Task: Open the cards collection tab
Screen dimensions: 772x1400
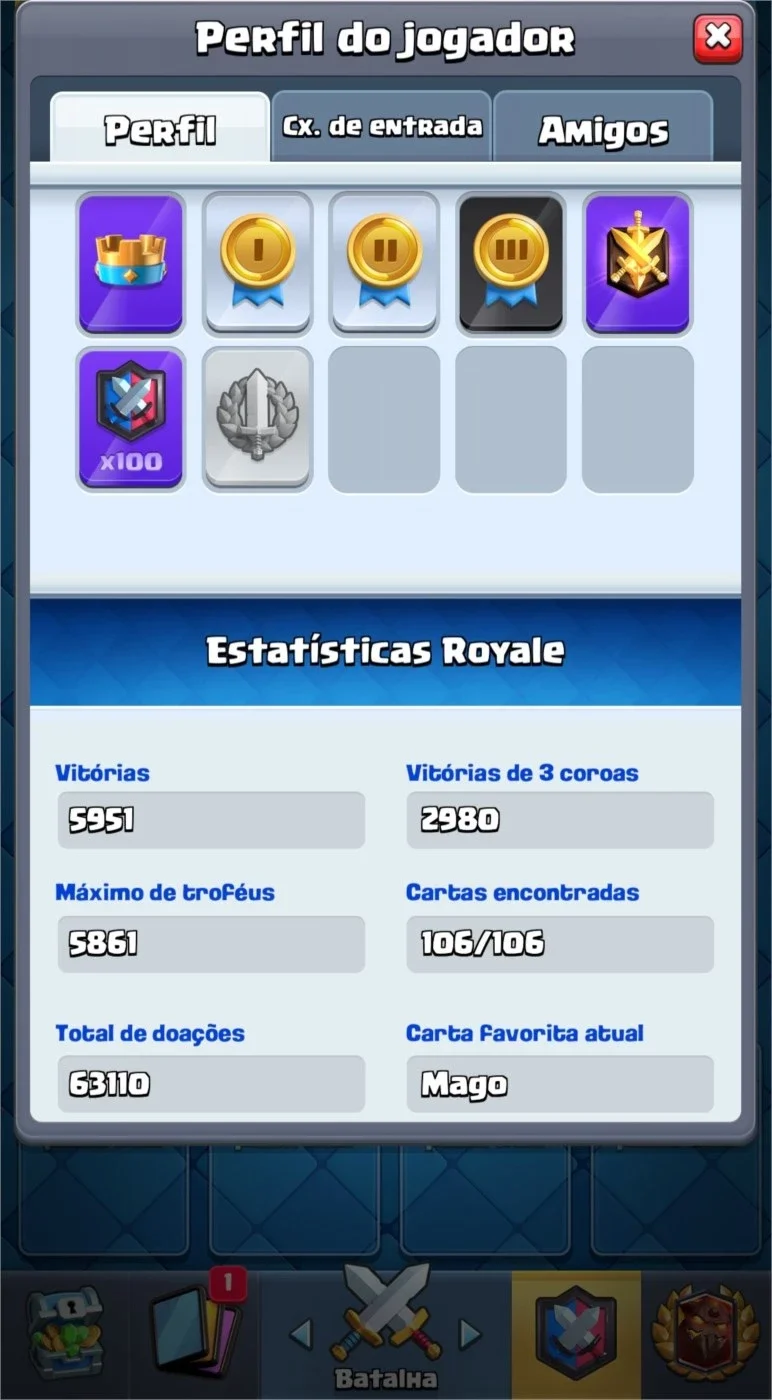Action: coord(198,1330)
